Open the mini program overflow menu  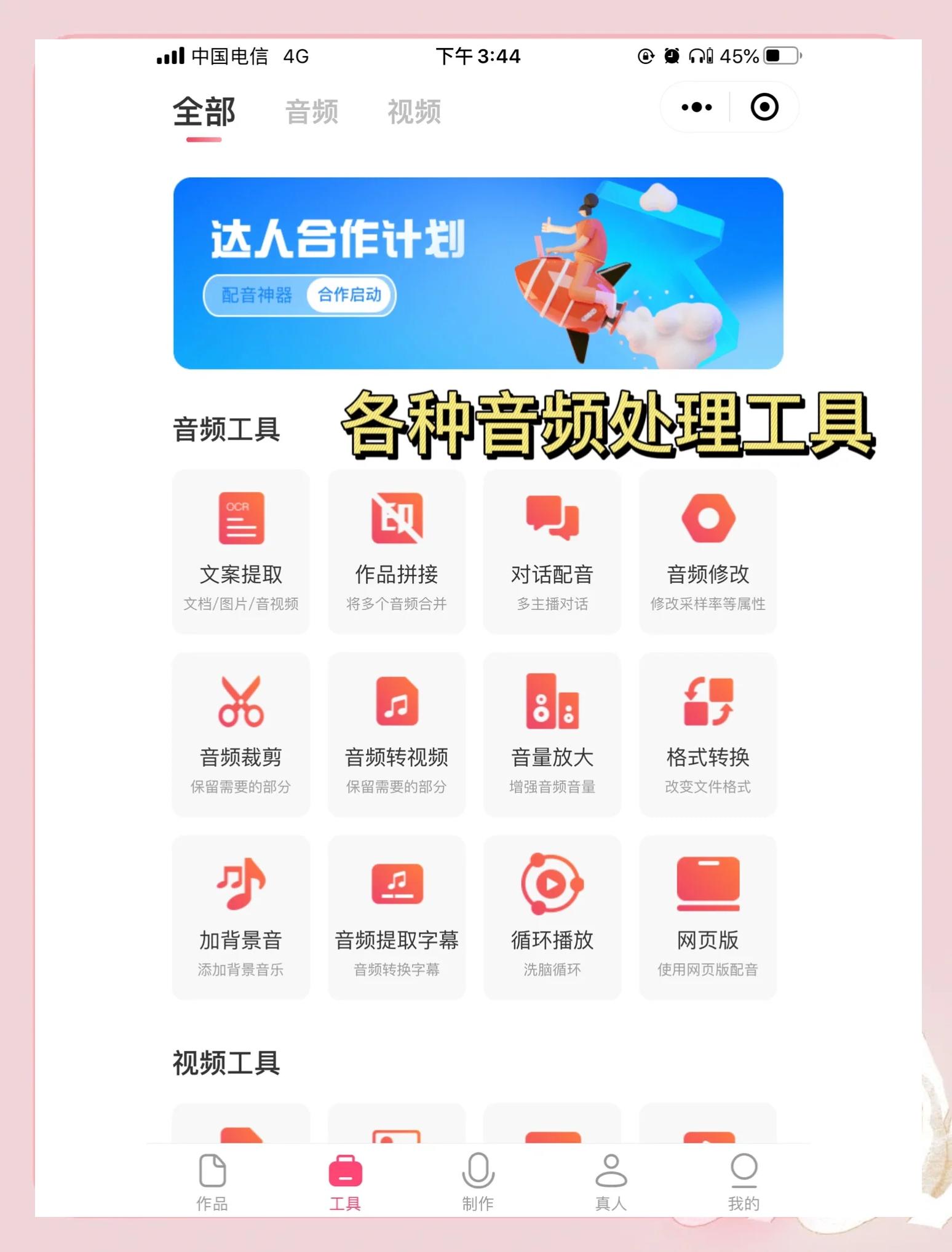pyautogui.click(x=696, y=108)
